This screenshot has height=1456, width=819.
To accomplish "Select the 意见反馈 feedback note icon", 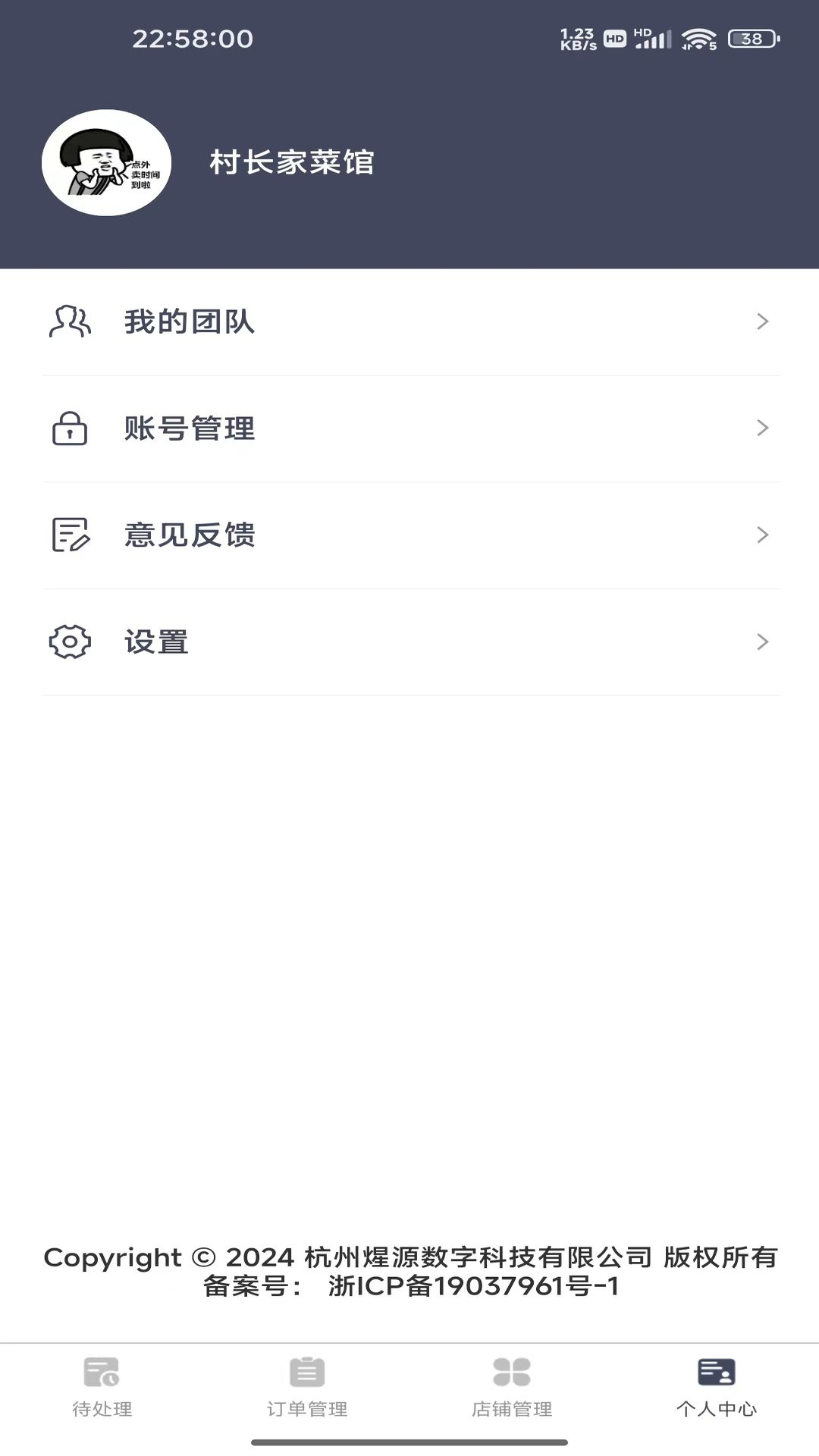I will [x=69, y=535].
